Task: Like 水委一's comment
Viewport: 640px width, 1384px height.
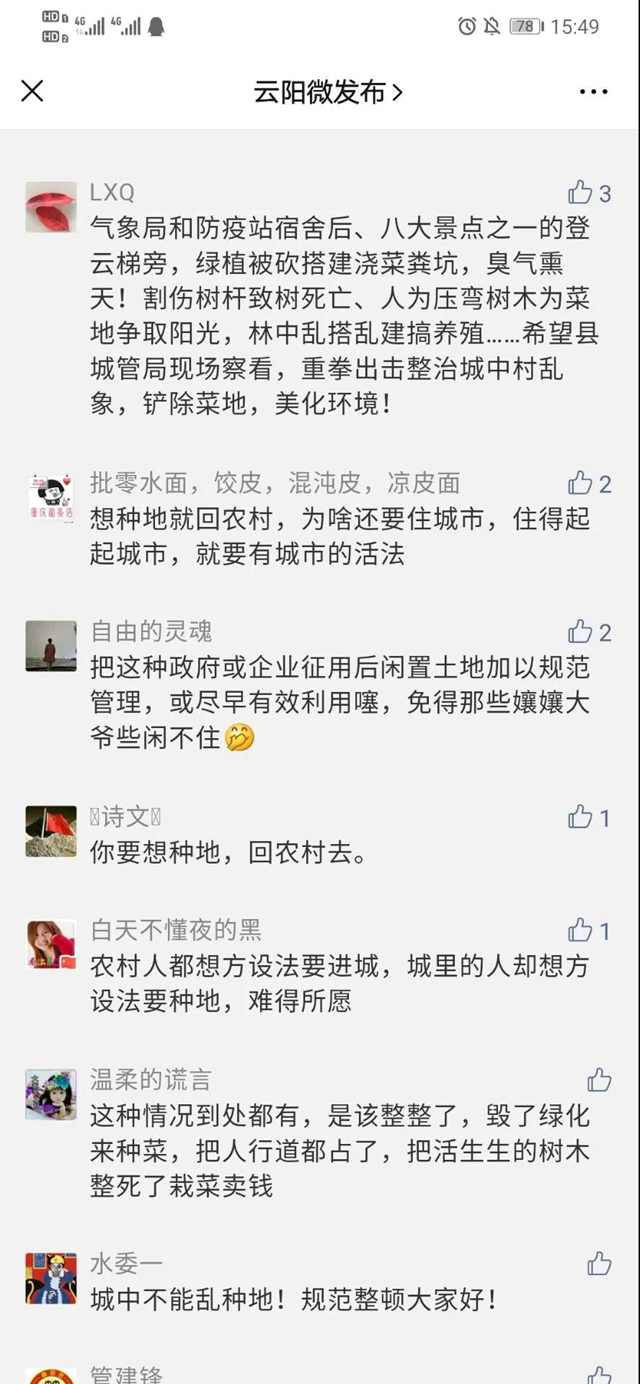Action: 599,1264
